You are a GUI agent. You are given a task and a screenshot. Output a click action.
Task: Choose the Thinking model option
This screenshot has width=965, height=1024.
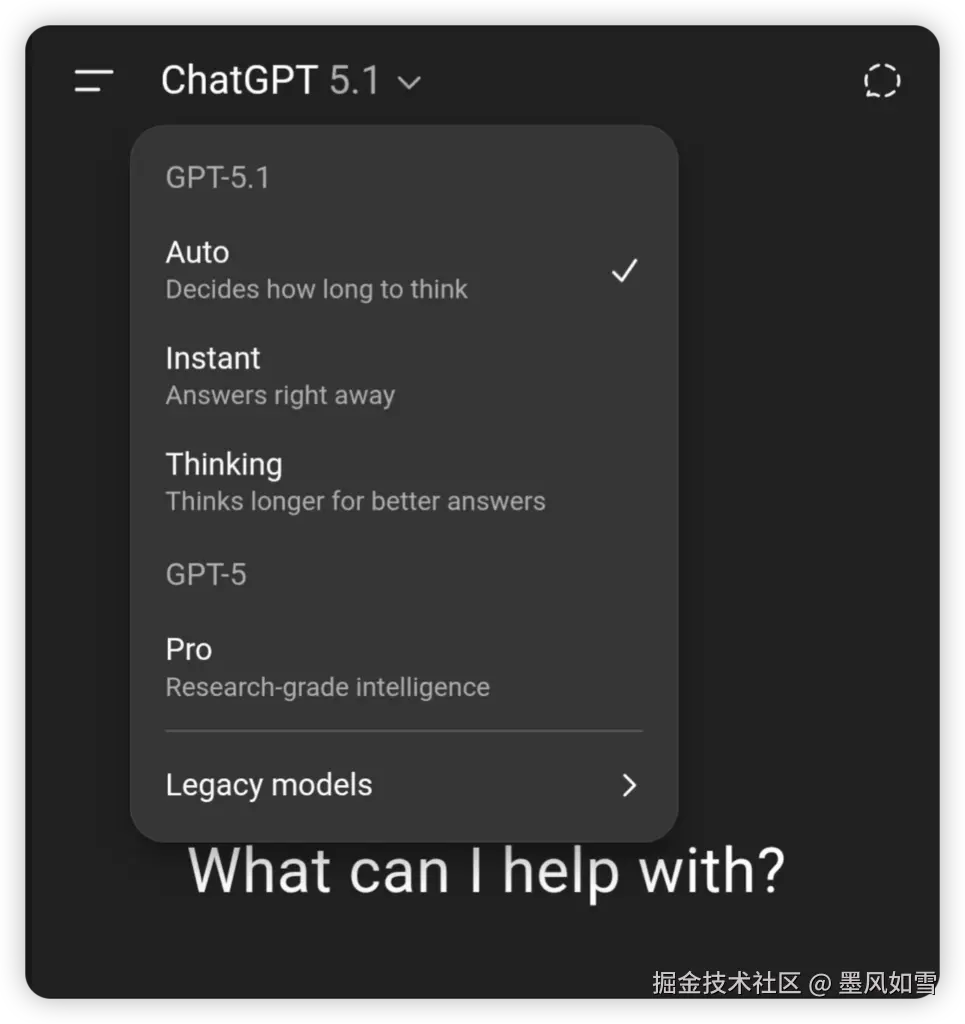click(400, 482)
